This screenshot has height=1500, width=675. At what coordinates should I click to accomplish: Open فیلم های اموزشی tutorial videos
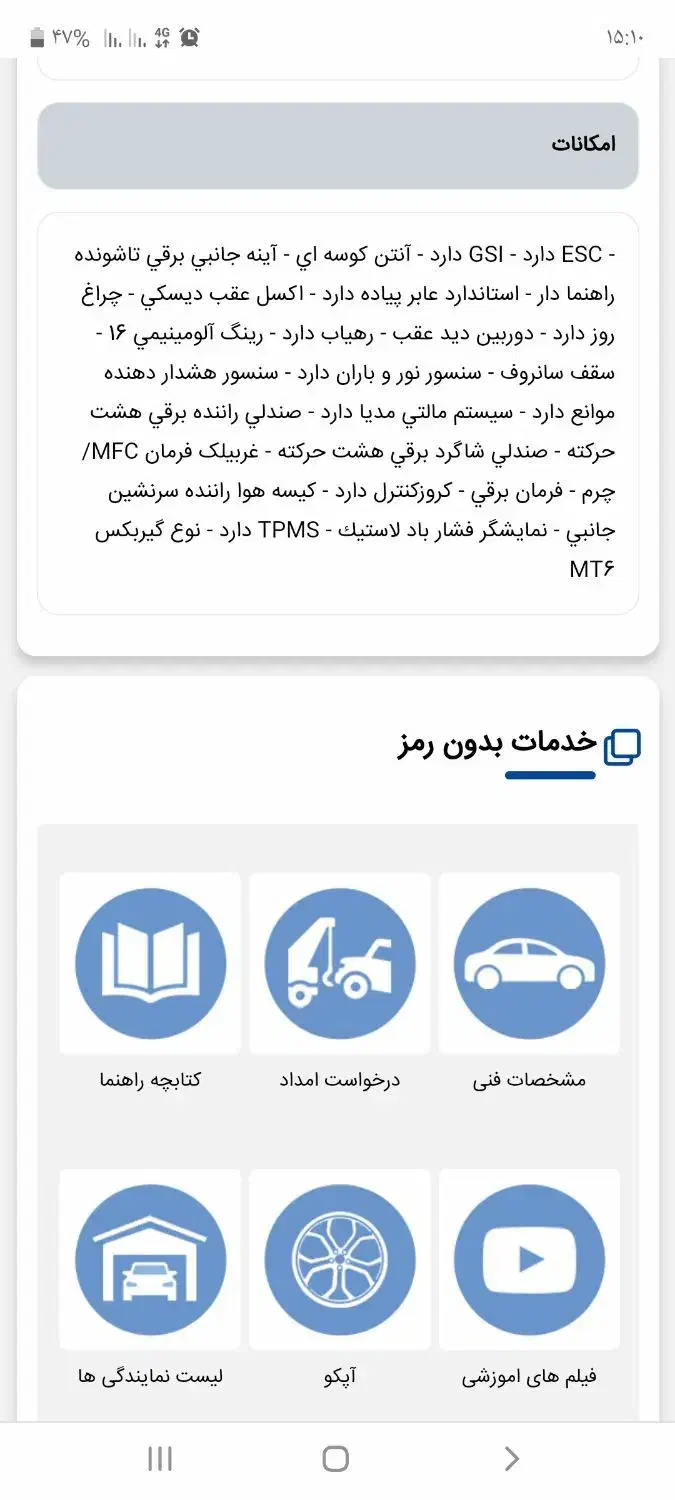(529, 1260)
